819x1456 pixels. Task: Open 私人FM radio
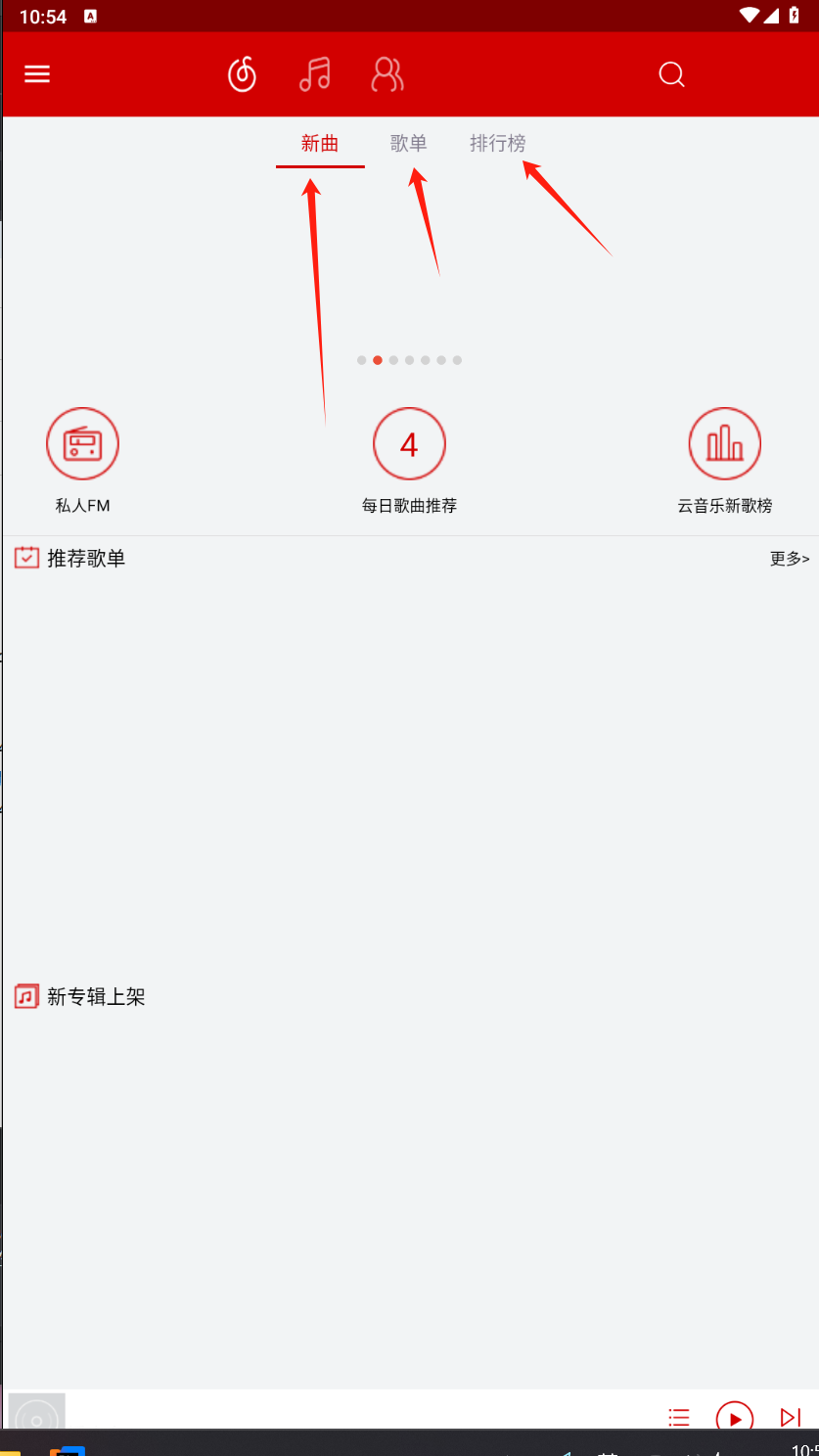point(82,444)
